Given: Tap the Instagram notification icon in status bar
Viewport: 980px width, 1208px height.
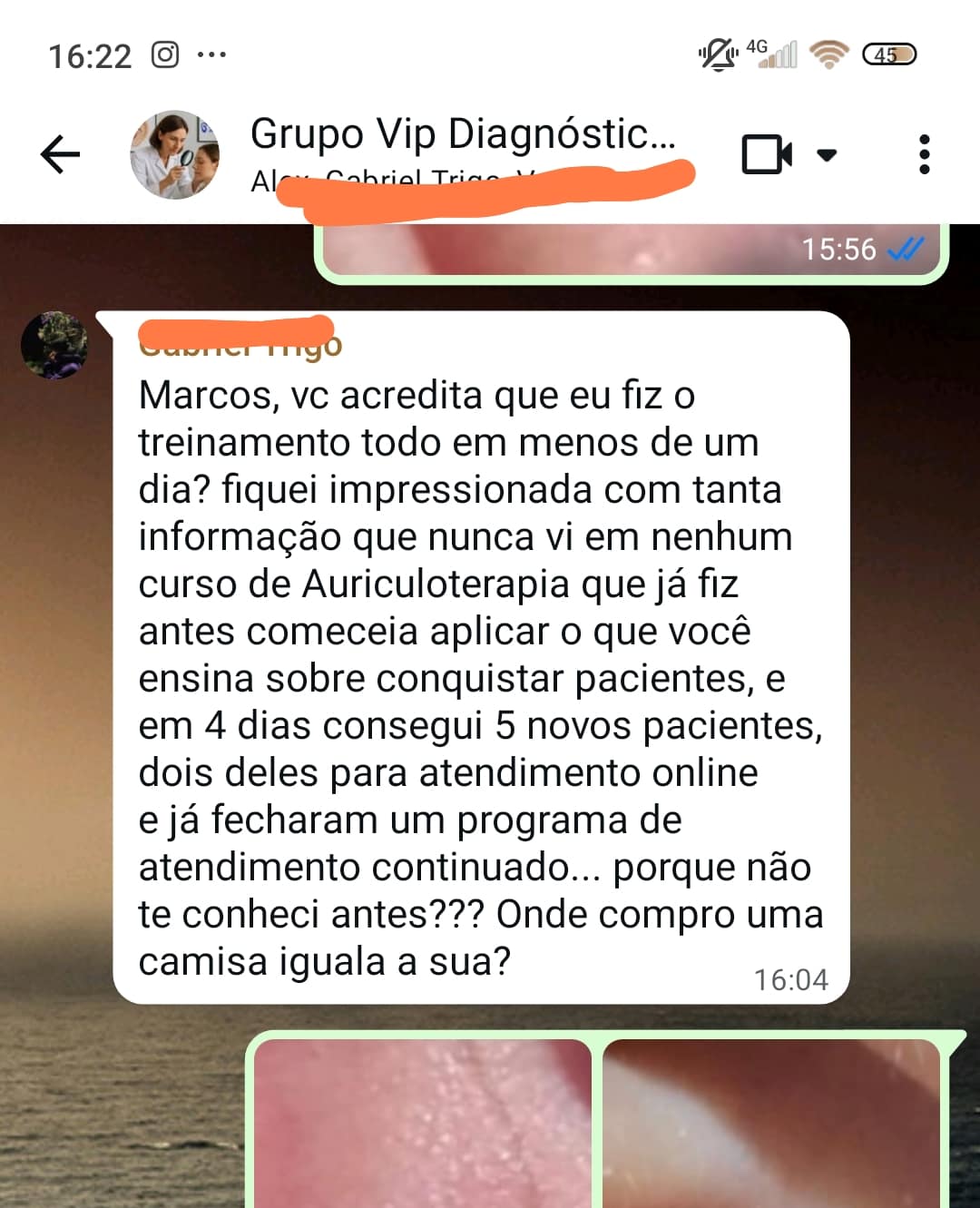Looking at the screenshot, I should point(165,54).
